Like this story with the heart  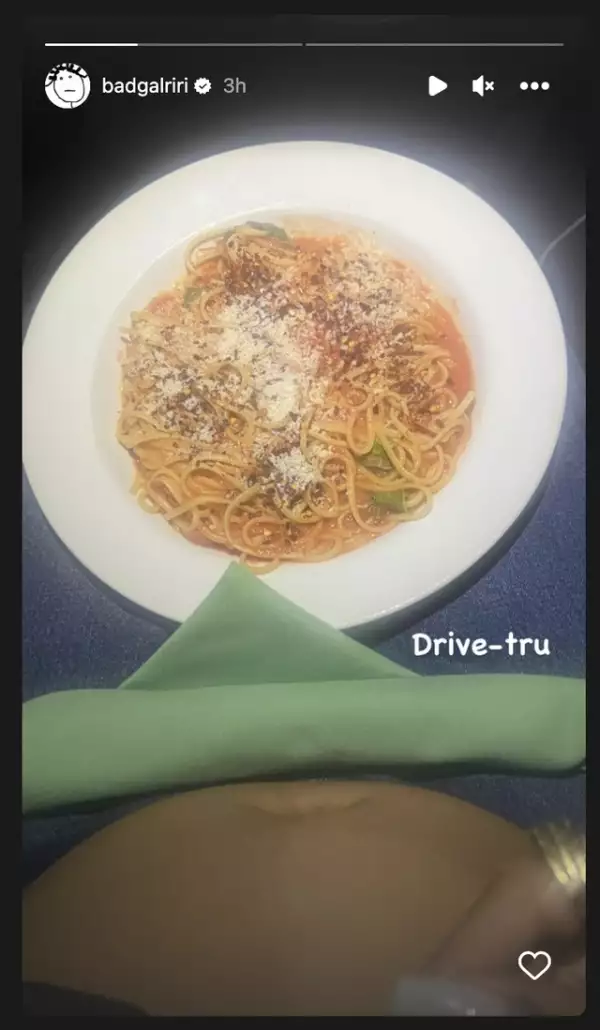click(x=534, y=965)
